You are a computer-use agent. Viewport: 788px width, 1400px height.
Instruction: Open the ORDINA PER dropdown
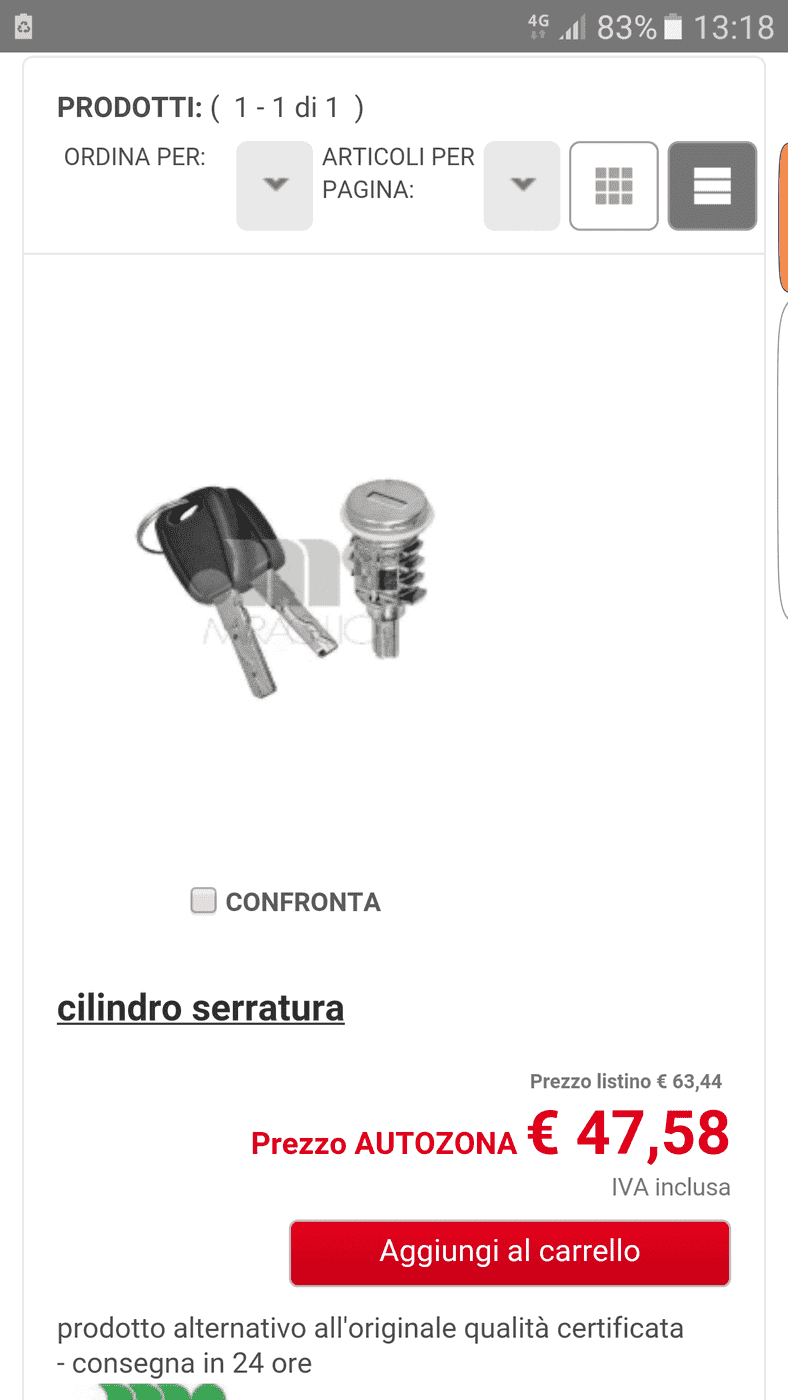click(x=274, y=186)
